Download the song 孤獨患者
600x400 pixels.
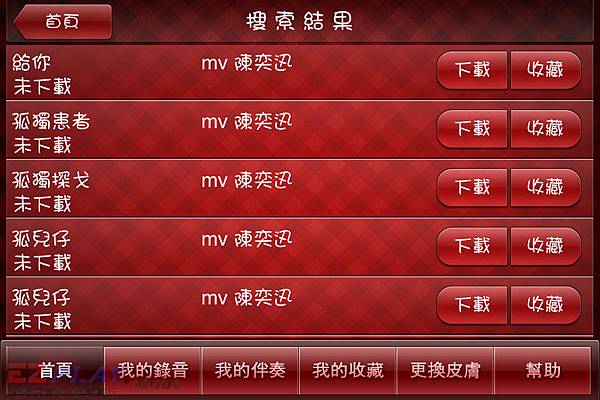pos(473,128)
